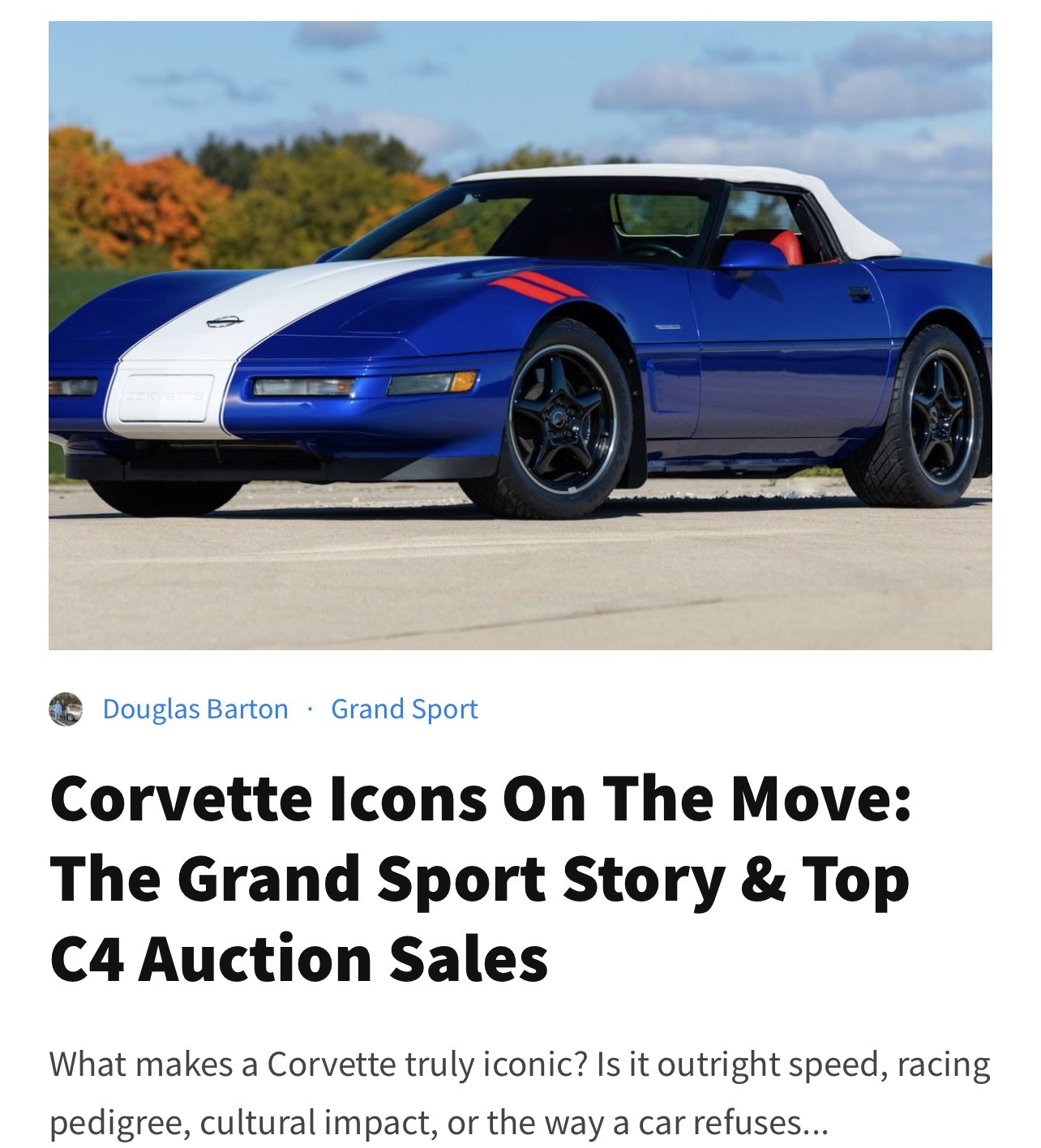The height and width of the screenshot is (1148, 1041).
Task: Open author Douglas Barton's page
Action: 195,709
